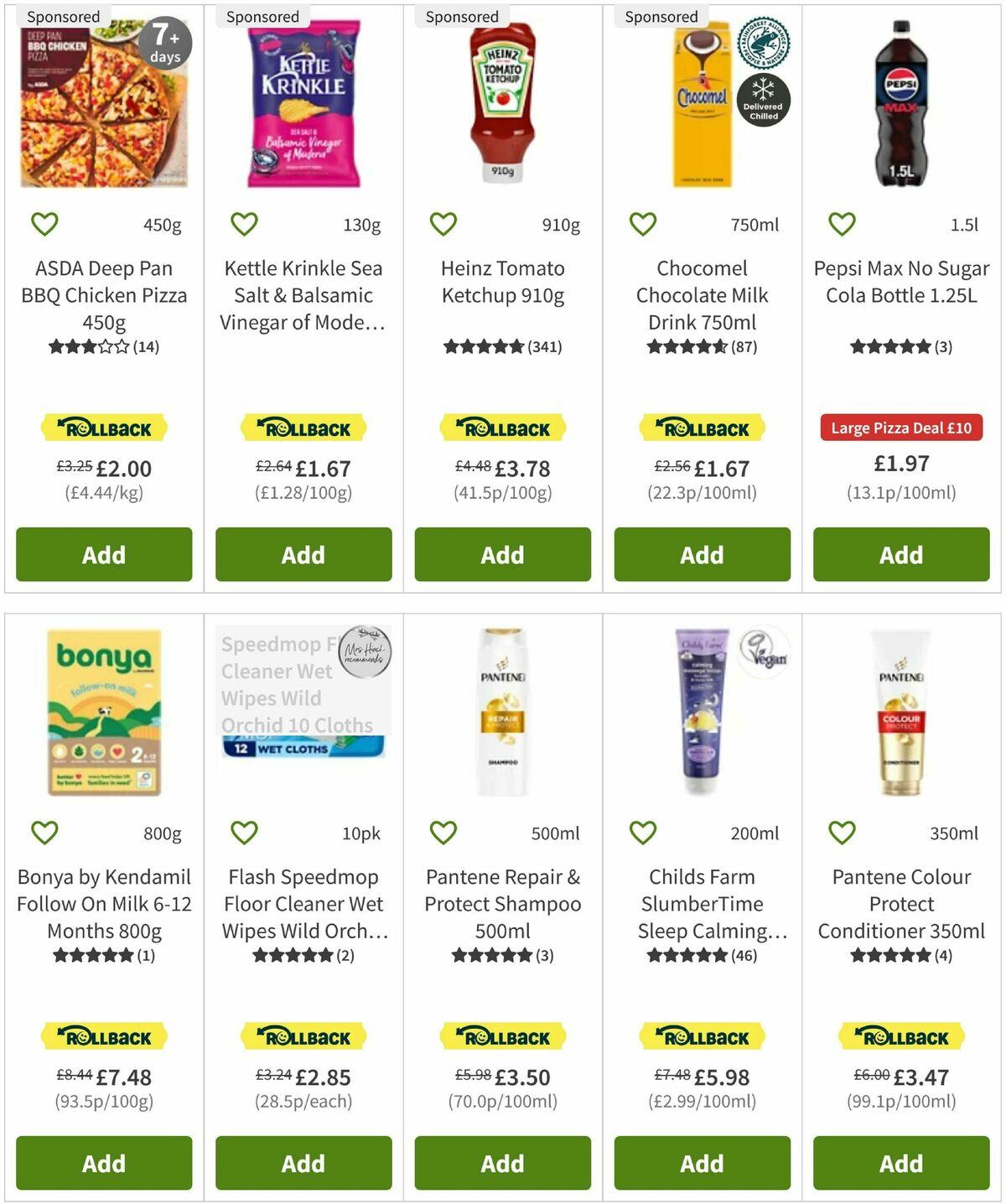
Task: Toggle the heart on Kettle Krinkle crisps
Action: pos(243,224)
